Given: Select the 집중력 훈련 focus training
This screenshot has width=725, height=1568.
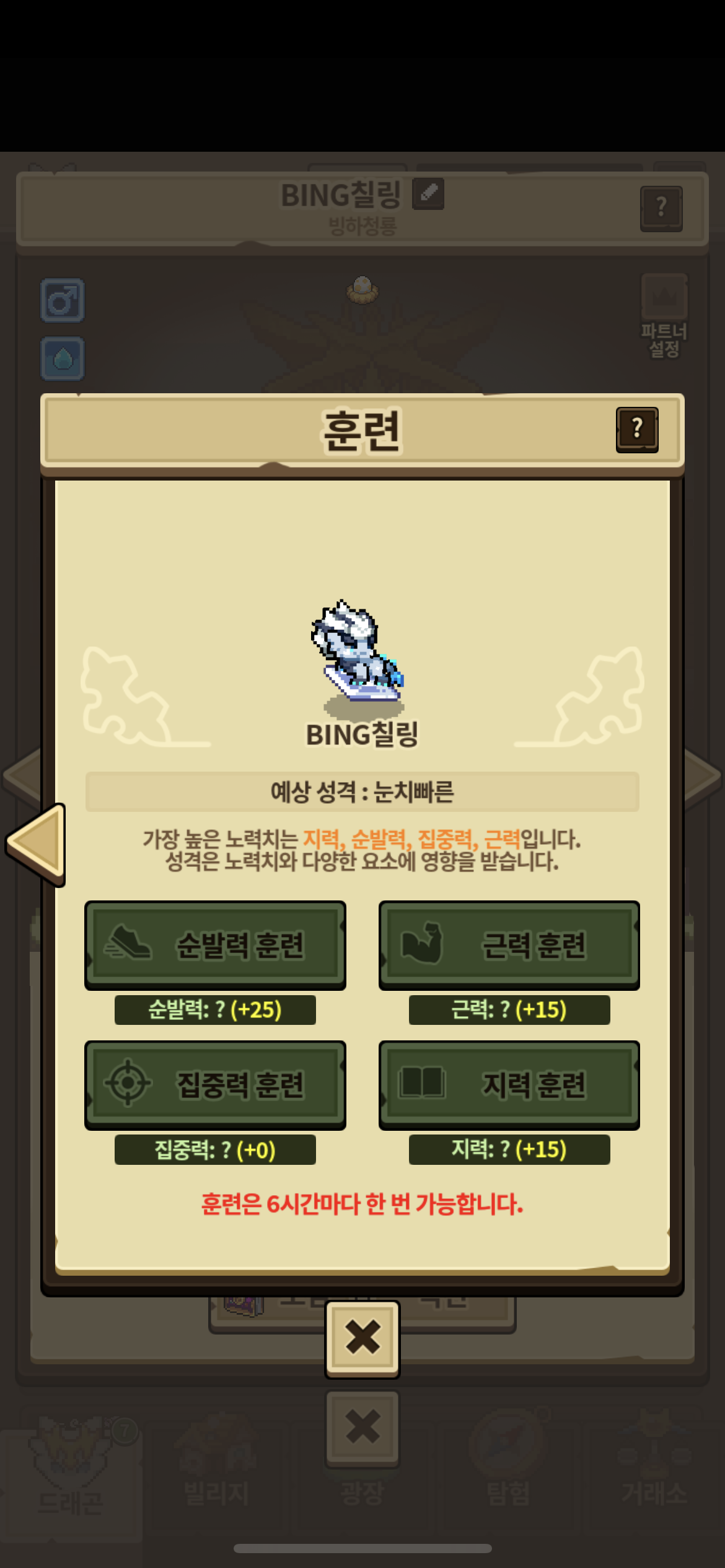Looking at the screenshot, I should [x=215, y=1085].
